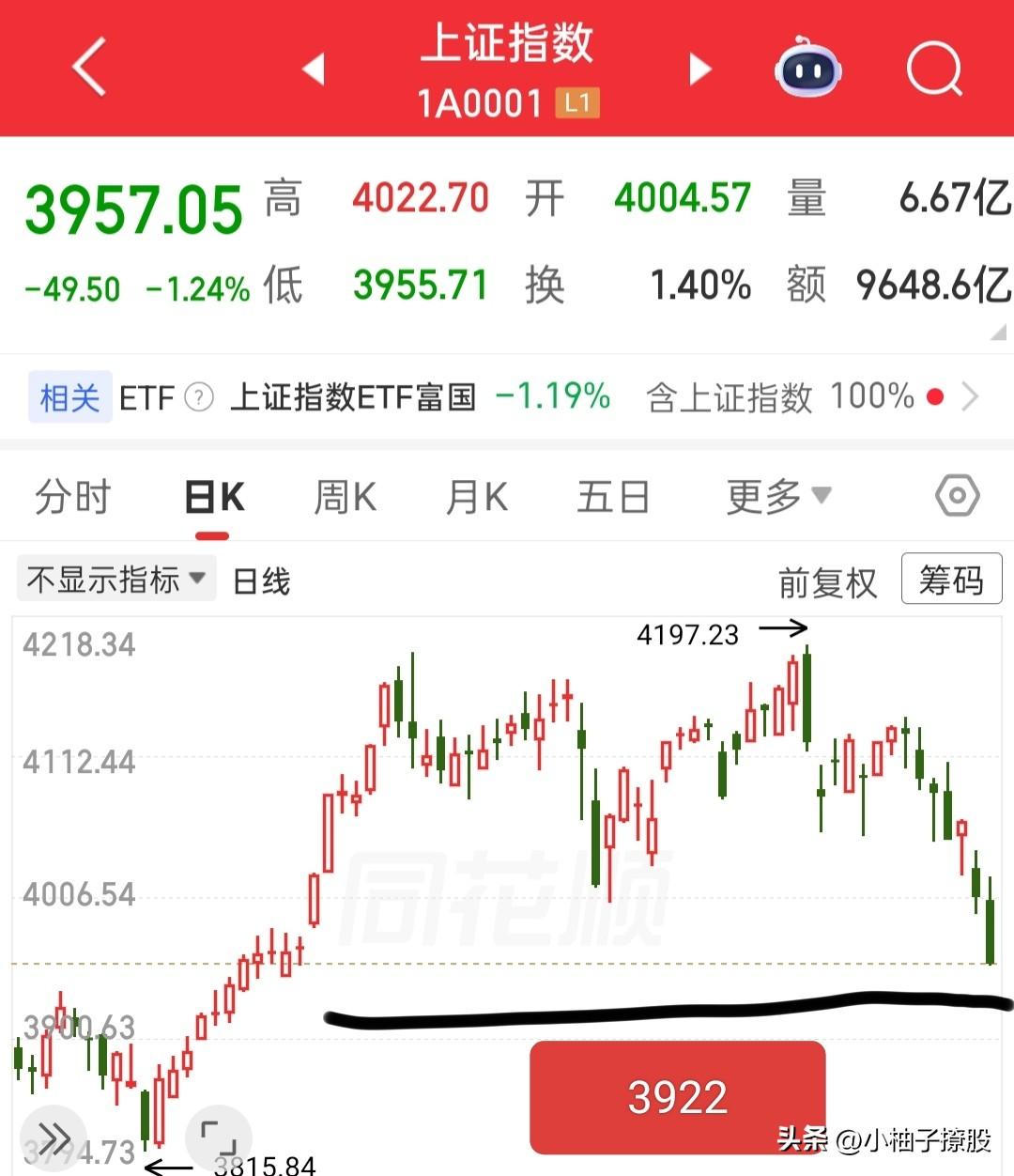Open the chart settings gear icon
1014x1176 pixels.
point(956,496)
